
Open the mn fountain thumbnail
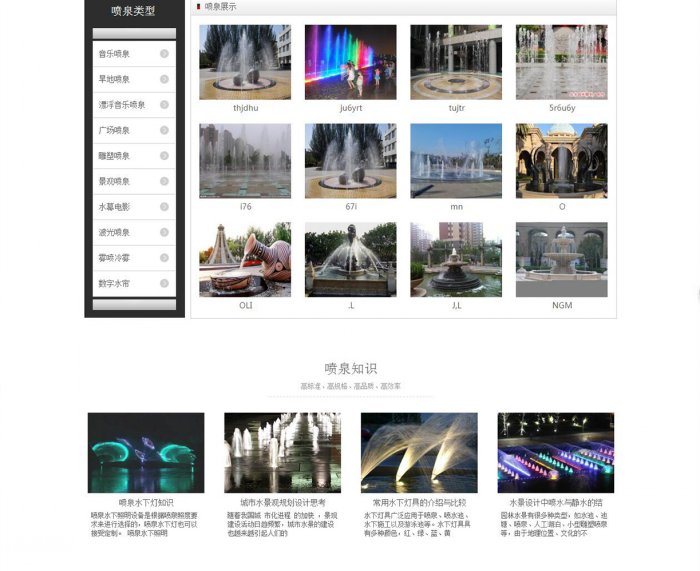(456, 160)
